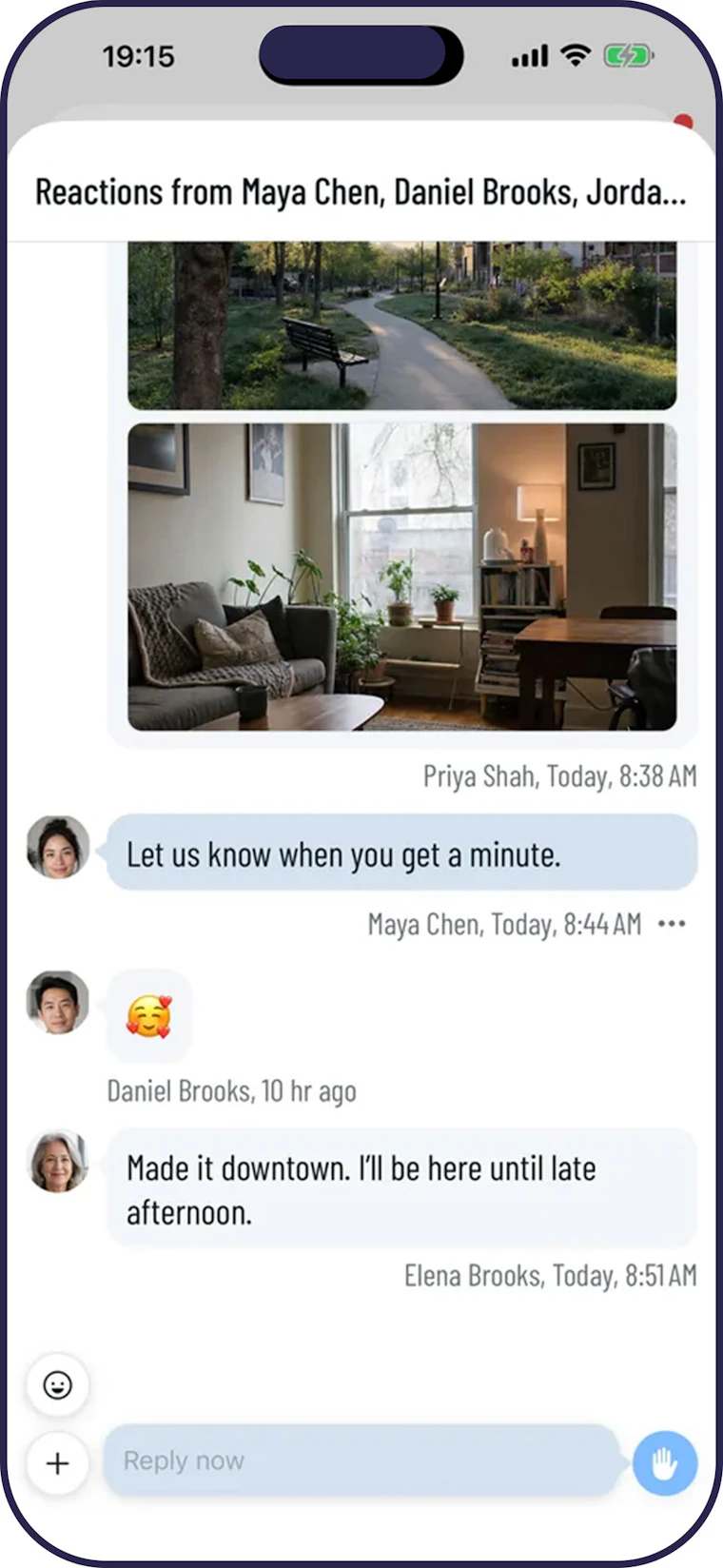
Task: Tap the plus attachment button
Action: point(58,1462)
